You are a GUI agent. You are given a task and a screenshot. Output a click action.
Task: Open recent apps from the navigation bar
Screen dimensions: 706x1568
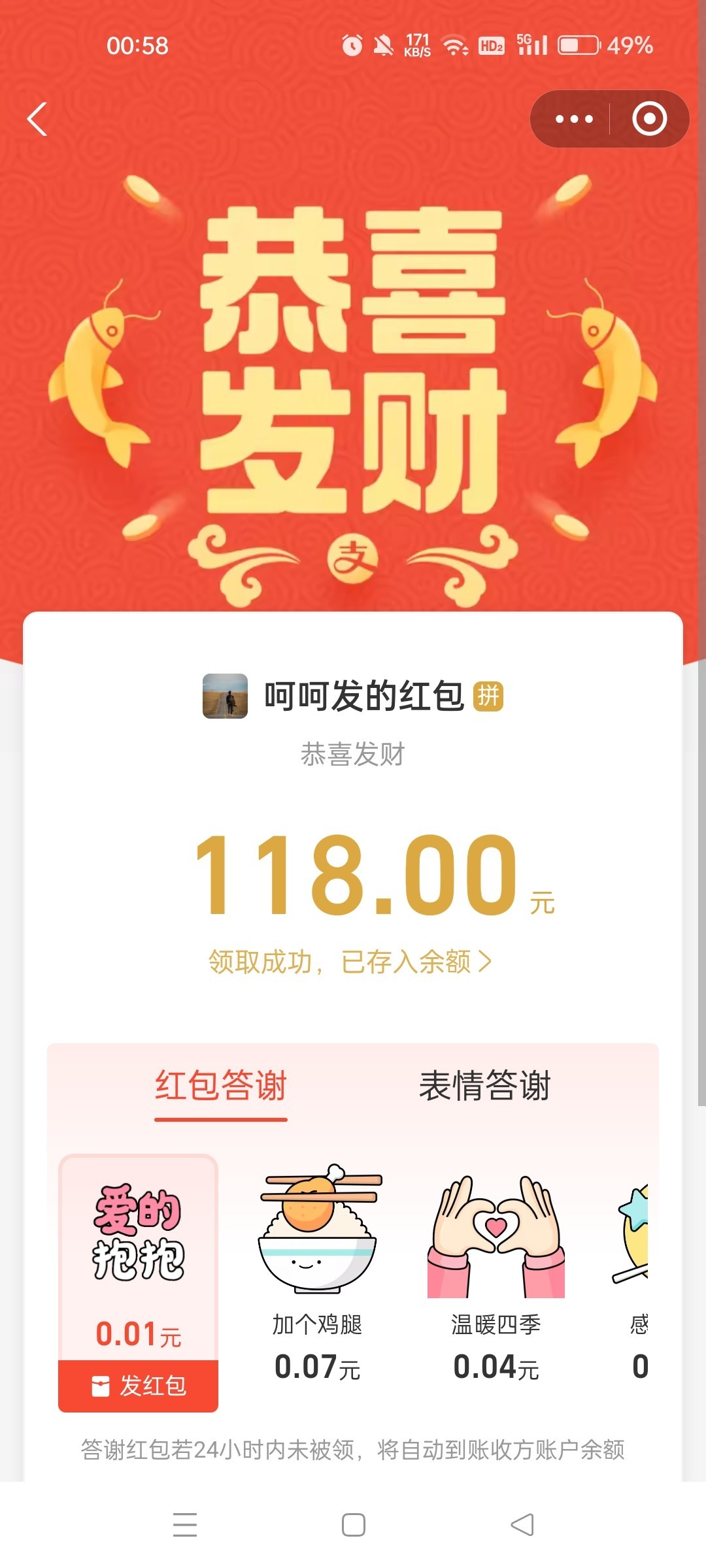pyautogui.click(x=185, y=1525)
